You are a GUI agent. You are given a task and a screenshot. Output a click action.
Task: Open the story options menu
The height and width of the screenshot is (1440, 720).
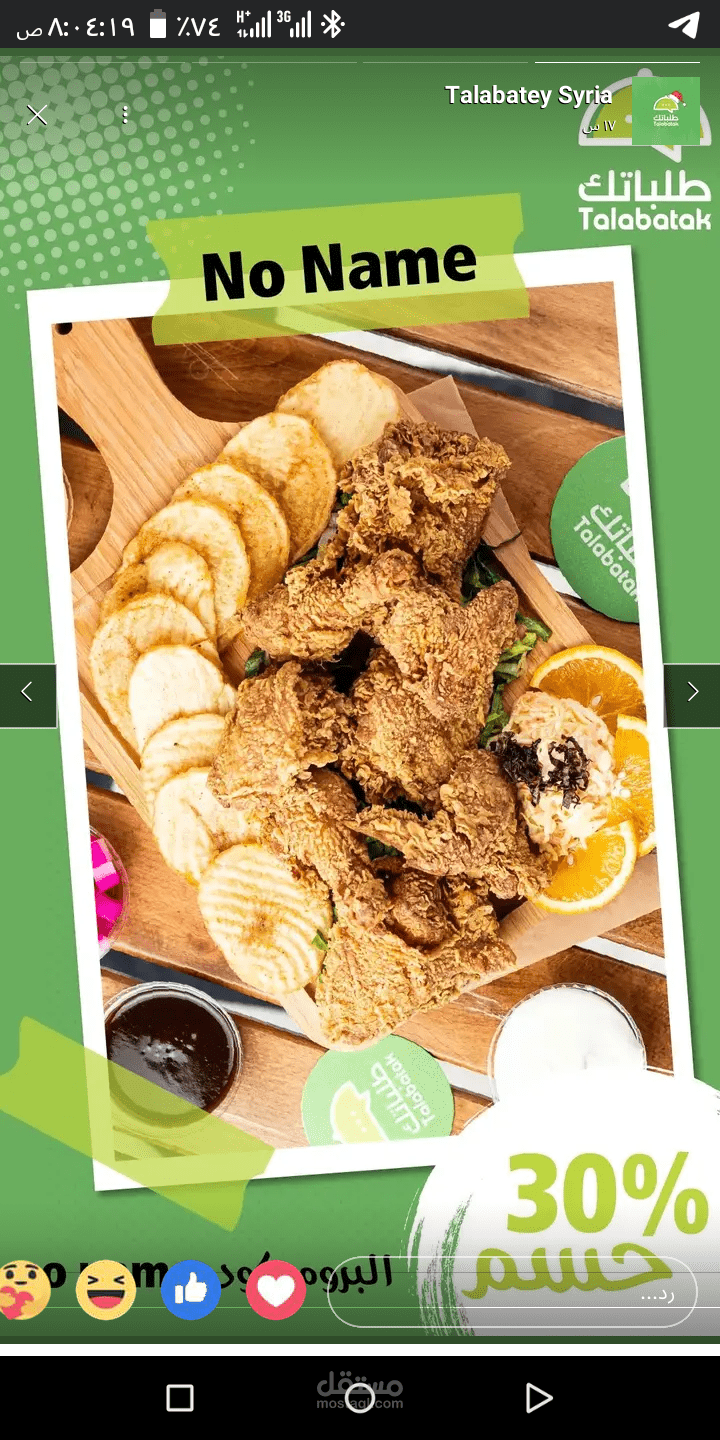click(x=125, y=115)
